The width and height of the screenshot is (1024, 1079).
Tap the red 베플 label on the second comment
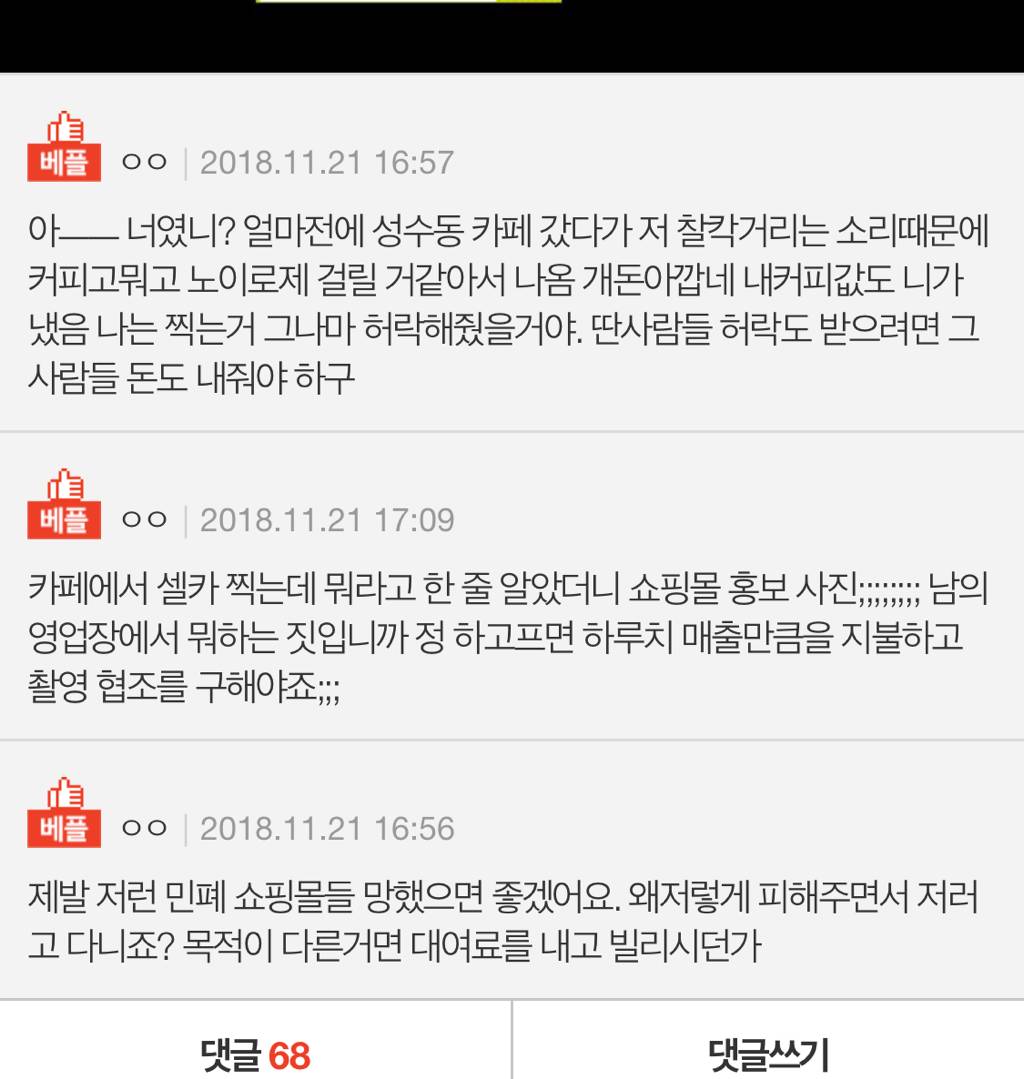(x=62, y=520)
